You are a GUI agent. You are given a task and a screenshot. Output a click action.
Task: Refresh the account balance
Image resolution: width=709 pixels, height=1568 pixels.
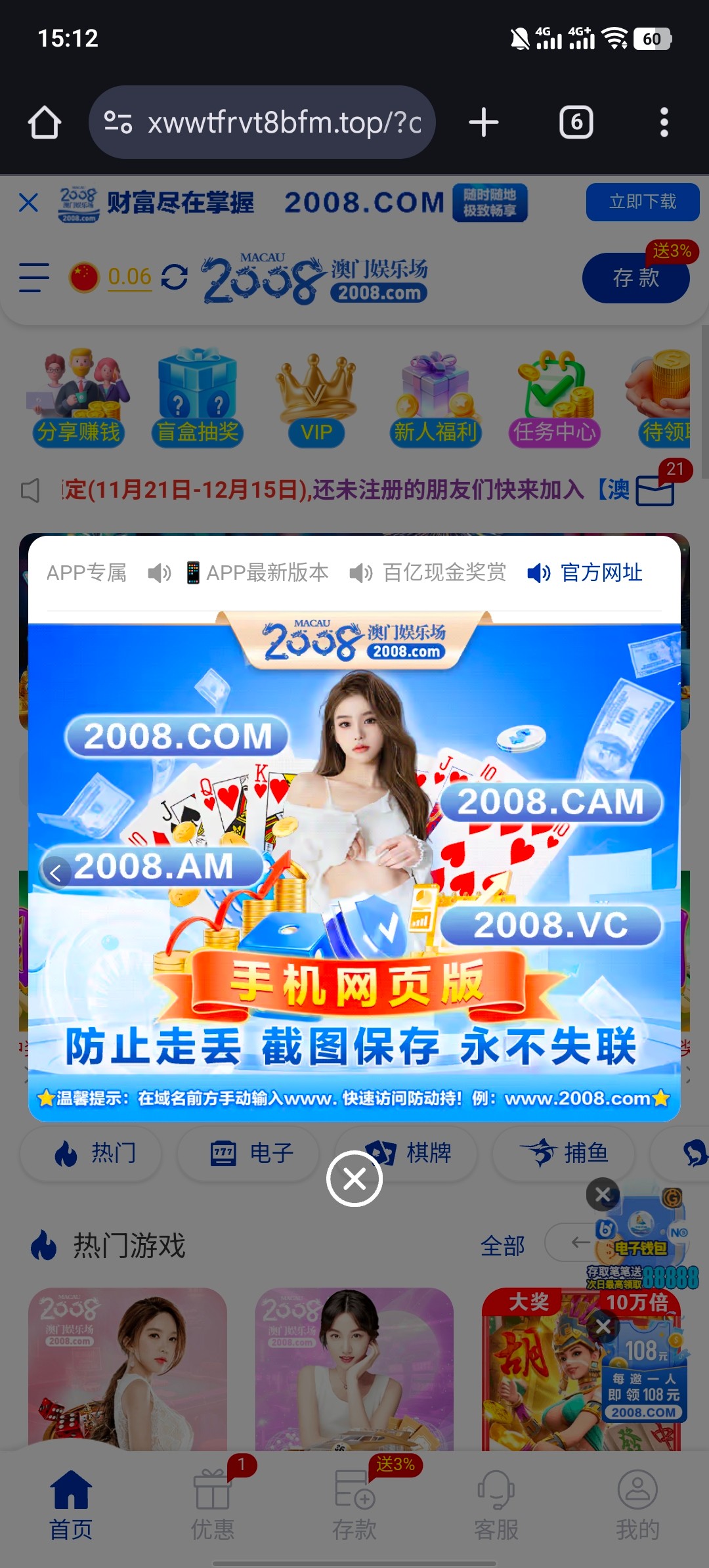(x=174, y=277)
